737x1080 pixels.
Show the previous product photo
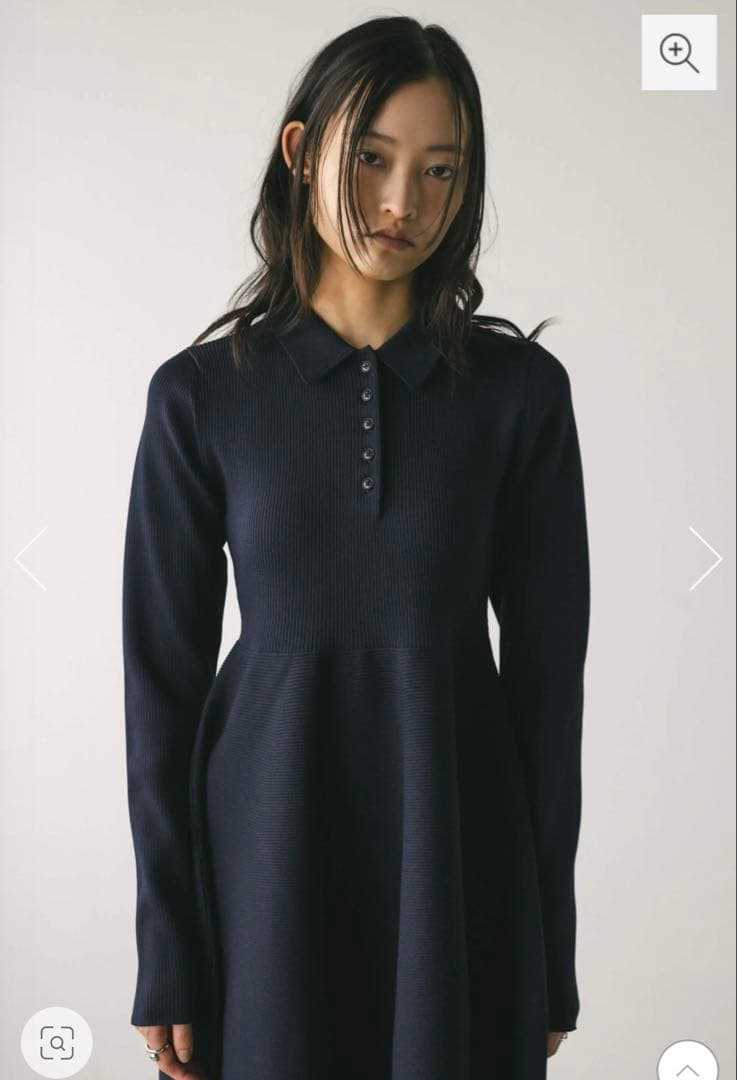coord(30,559)
